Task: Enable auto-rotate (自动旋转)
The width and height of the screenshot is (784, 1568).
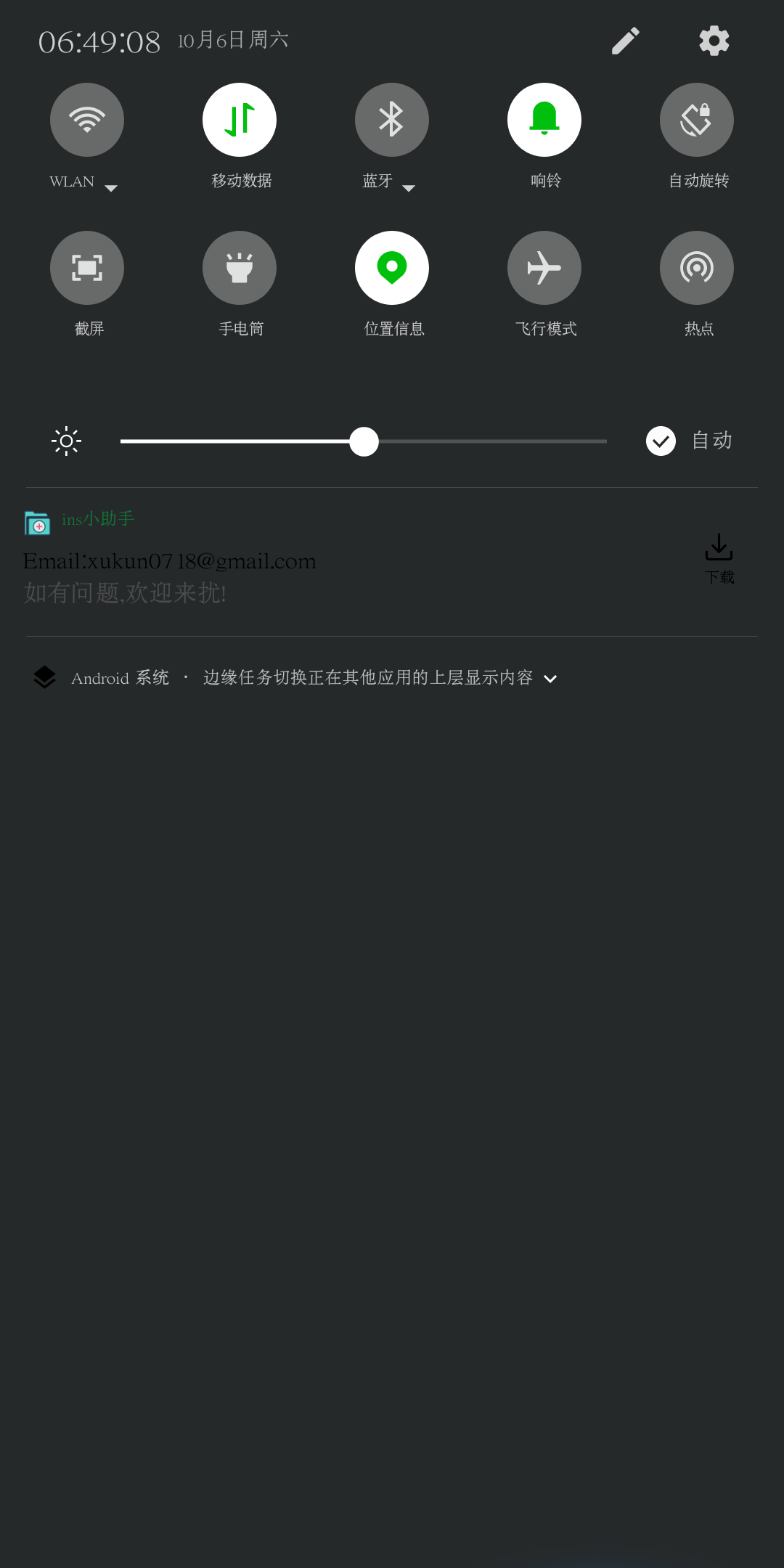Action: pyautogui.click(x=697, y=120)
